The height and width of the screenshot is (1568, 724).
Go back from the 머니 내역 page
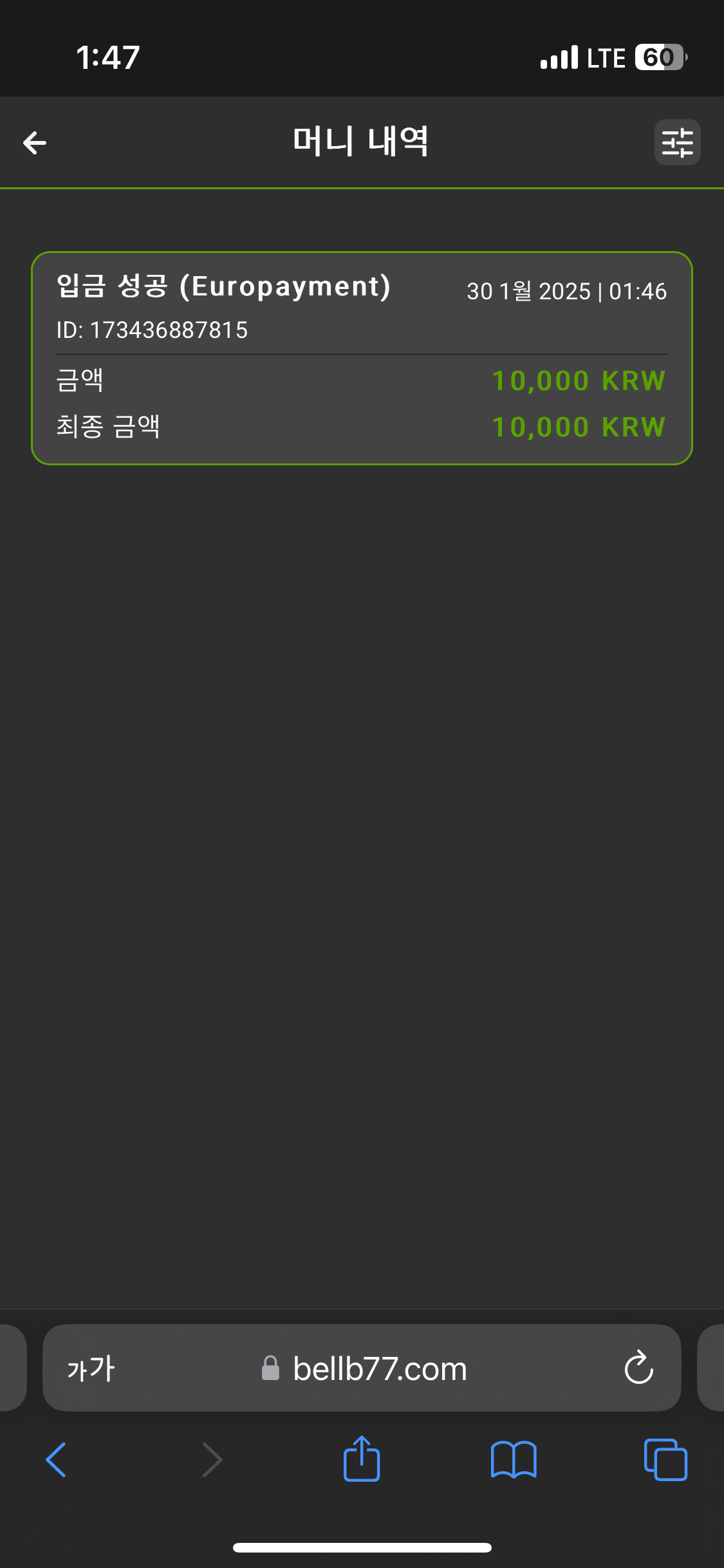tap(35, 142)
